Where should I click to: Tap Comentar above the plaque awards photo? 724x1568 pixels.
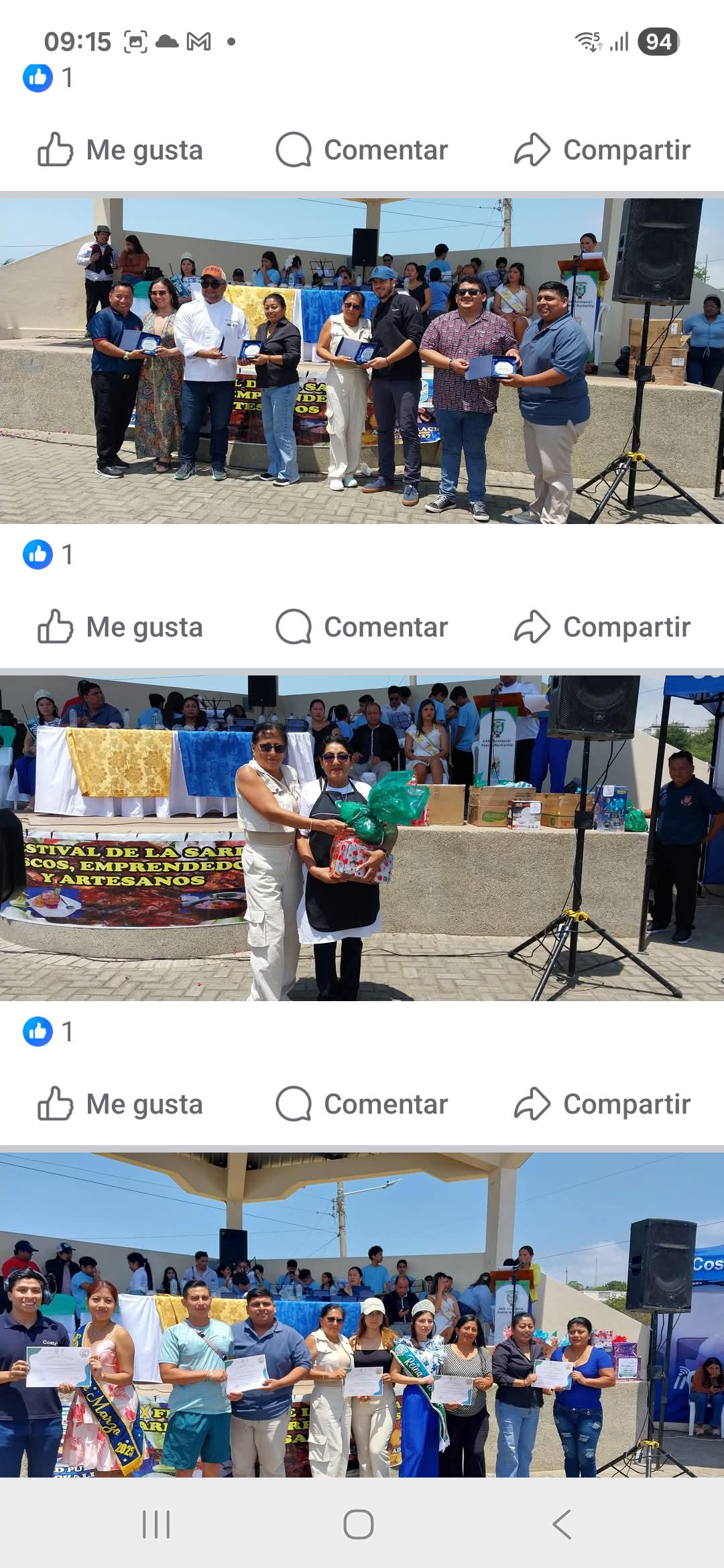[362, 150]
